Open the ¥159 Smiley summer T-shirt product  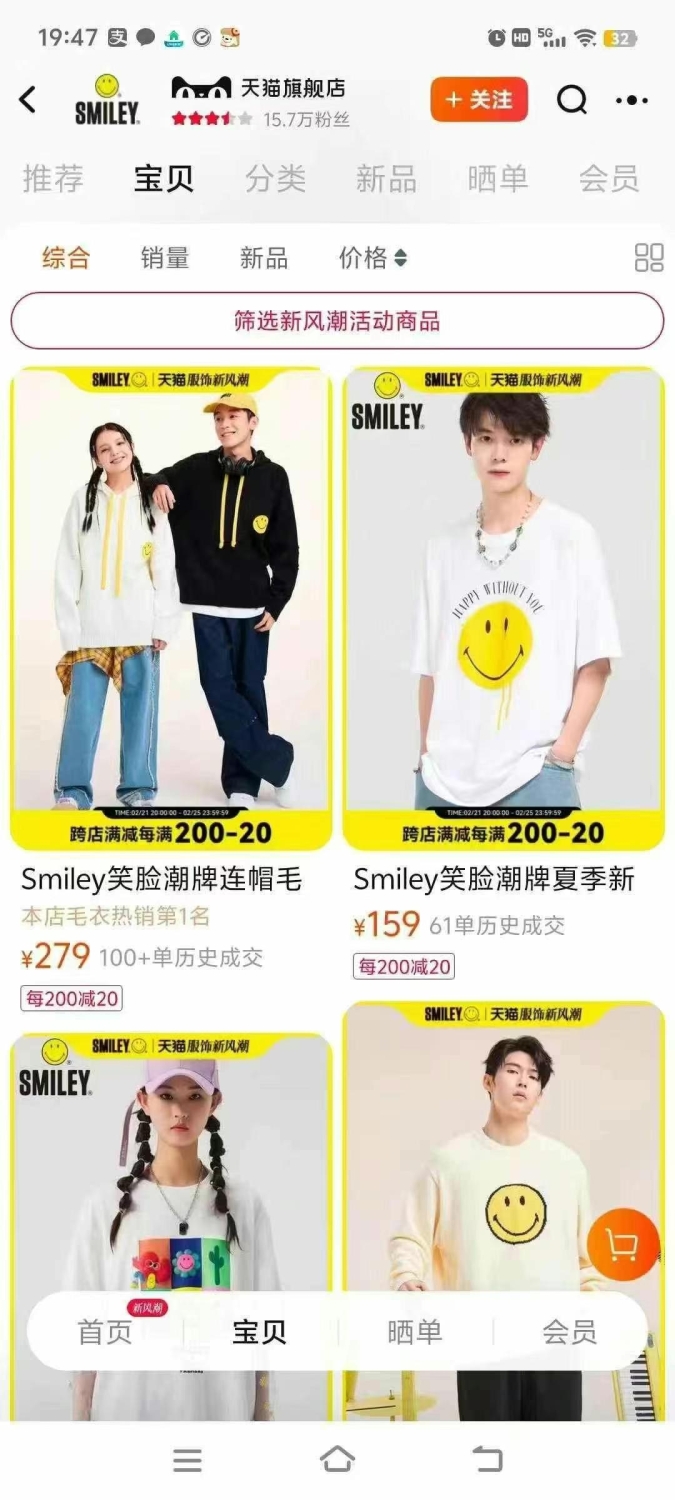[x=503, y=673]
